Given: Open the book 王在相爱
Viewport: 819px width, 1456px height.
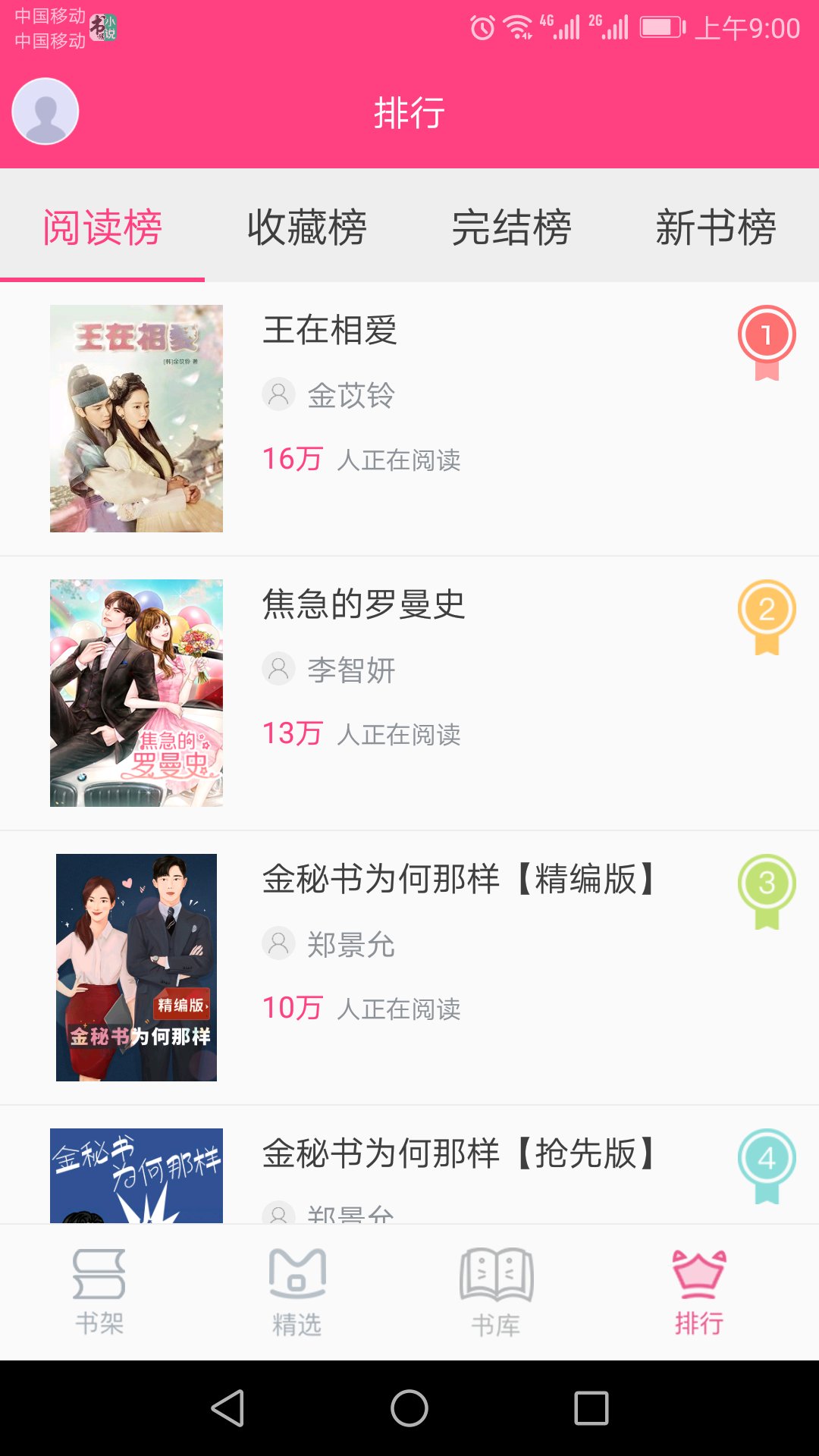Looking at the screenshot, I should pyautogui.click(x=409, y=419).
